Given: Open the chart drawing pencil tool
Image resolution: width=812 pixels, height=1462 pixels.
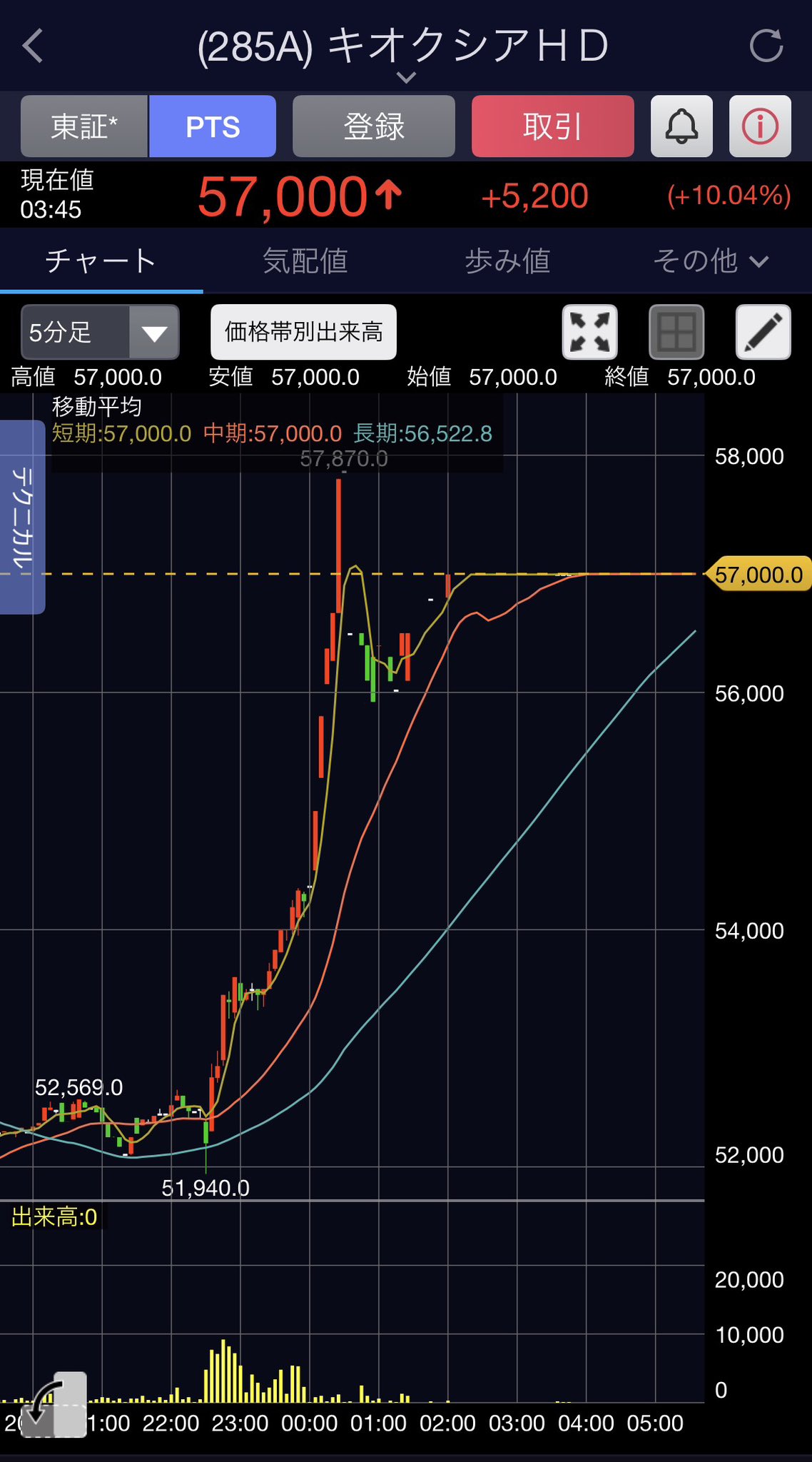Looking at the screenshot, I should point(763,332).
